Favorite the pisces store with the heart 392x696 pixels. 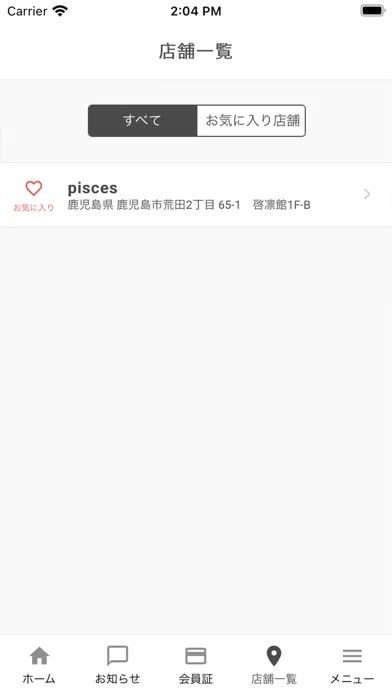tap(34, 195)
